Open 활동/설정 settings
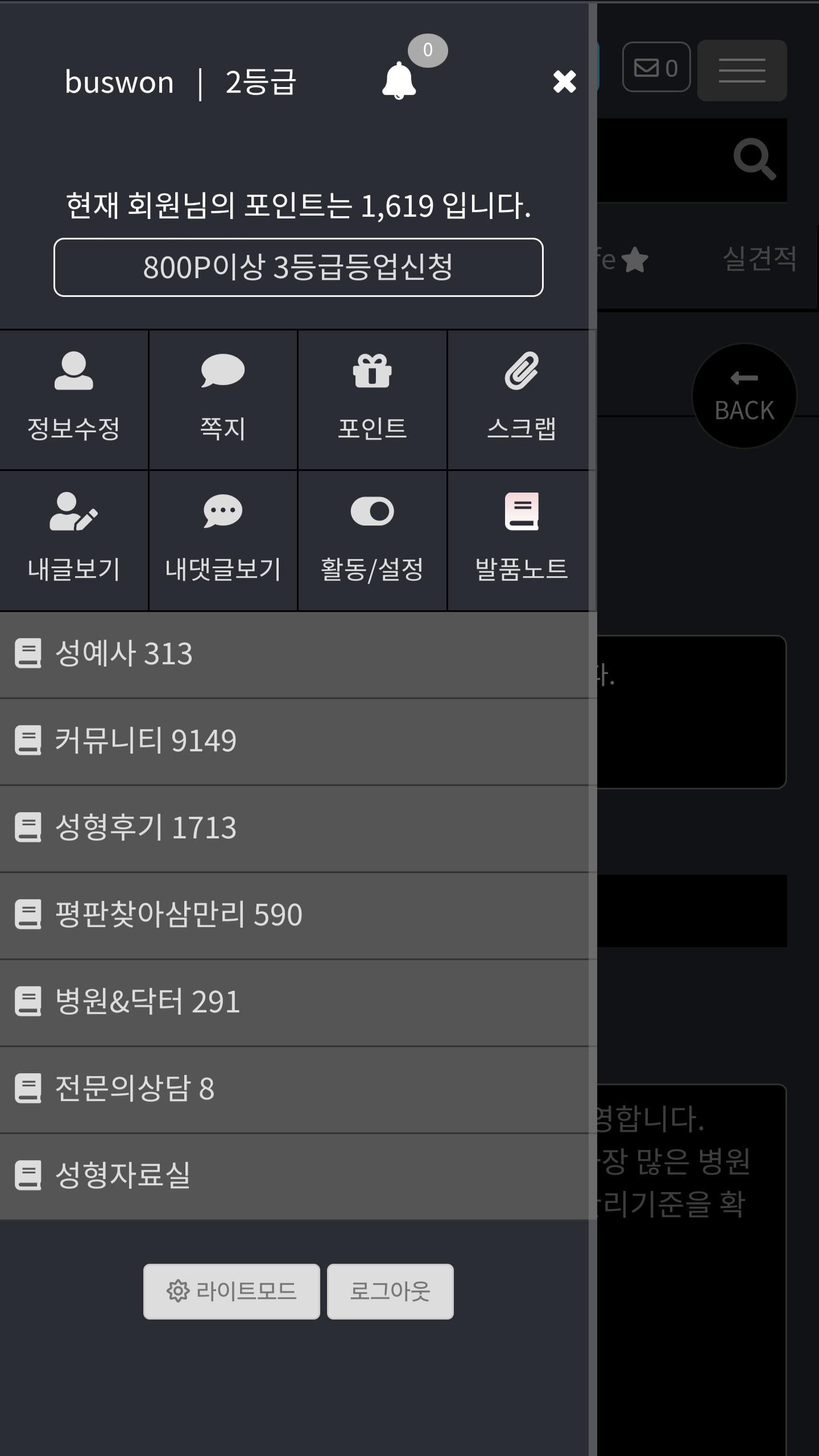Viewport: 819px width, 1456px height. 373,541
